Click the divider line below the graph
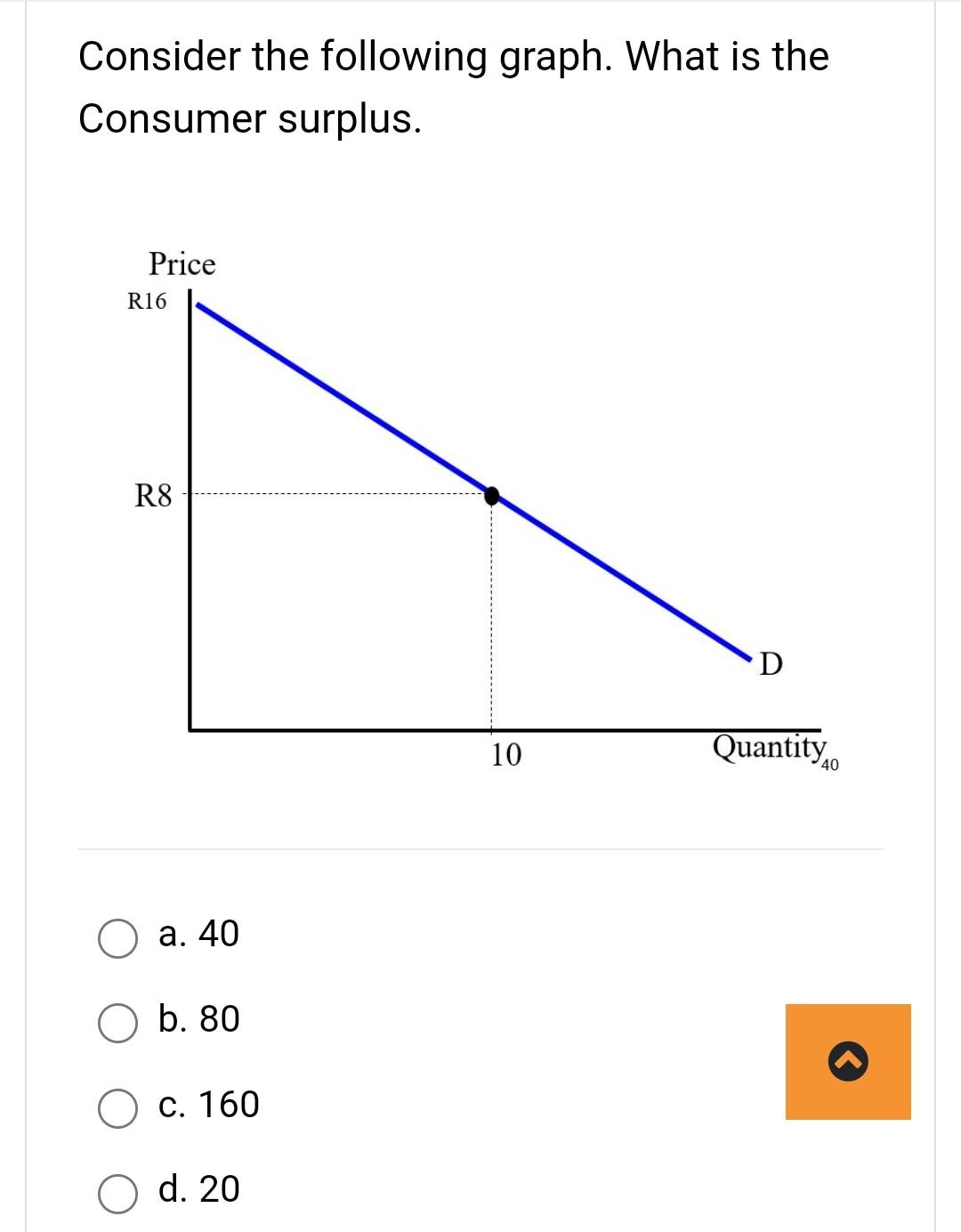961x1232 pixels. tap(480, 849)
